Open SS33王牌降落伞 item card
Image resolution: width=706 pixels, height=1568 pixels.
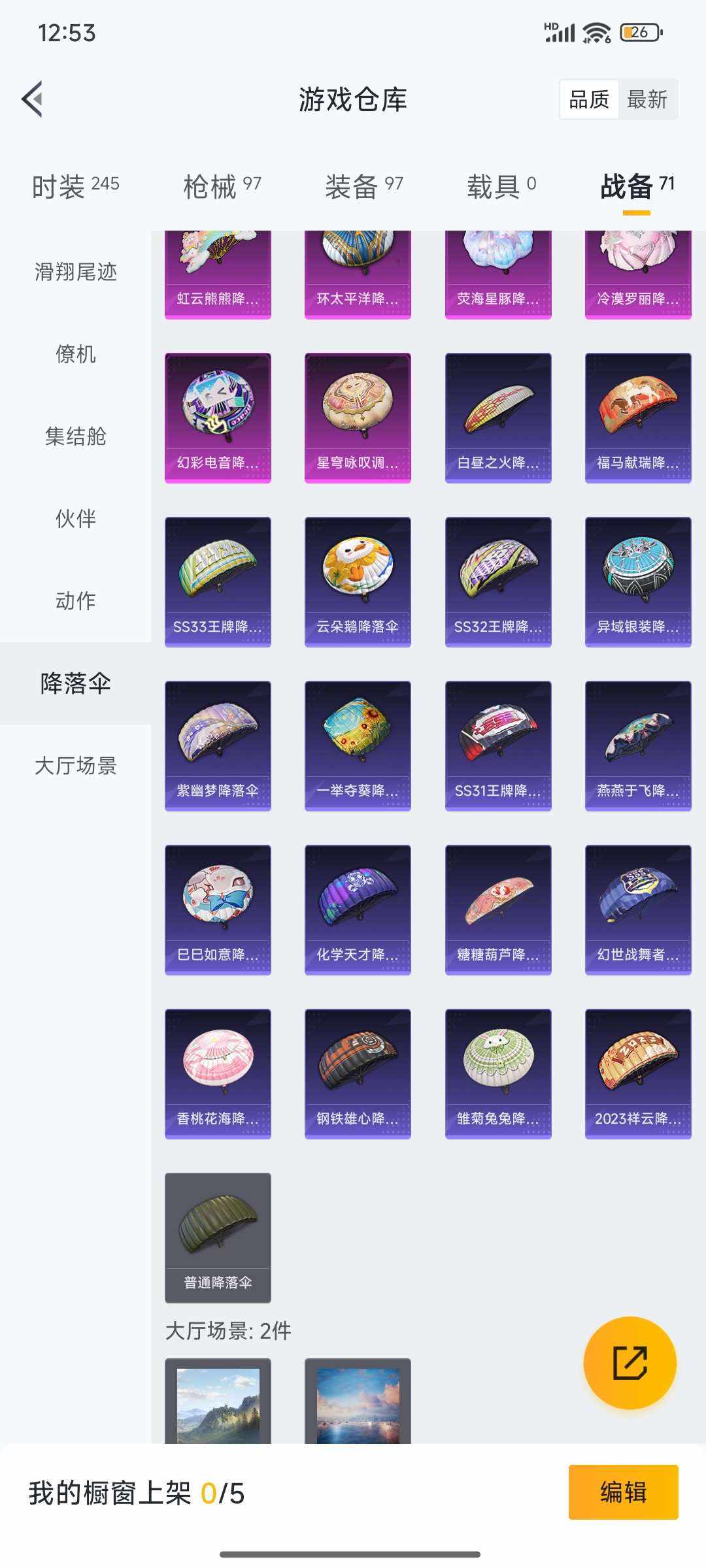click(x=218, y=581)
